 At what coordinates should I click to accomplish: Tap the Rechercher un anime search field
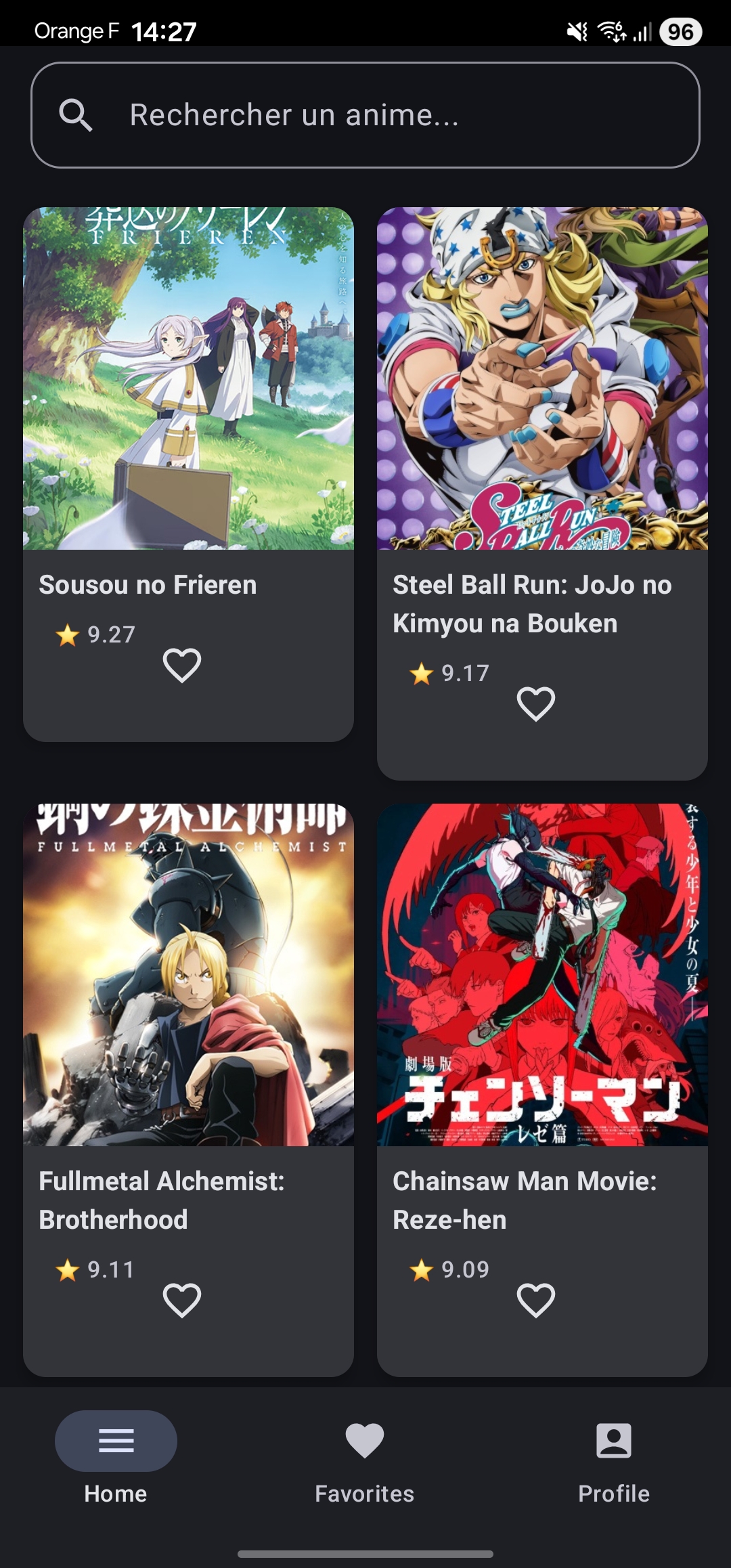pyautogui.click(x=365, y=115)
